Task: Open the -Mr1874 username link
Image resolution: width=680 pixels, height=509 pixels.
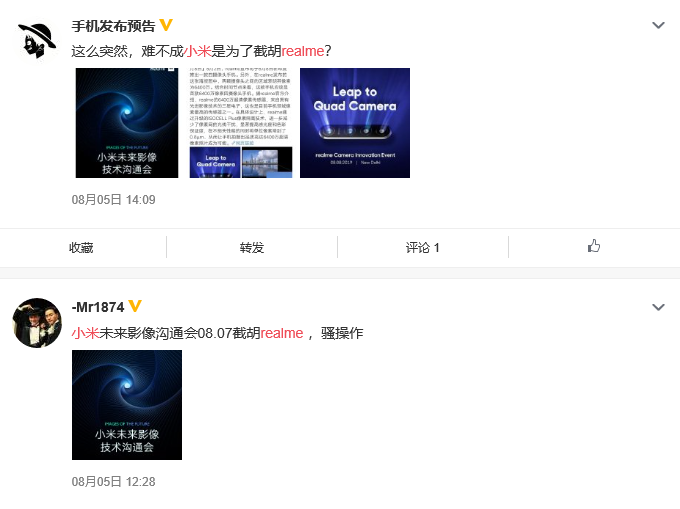Action: click(x=98, y=307)
